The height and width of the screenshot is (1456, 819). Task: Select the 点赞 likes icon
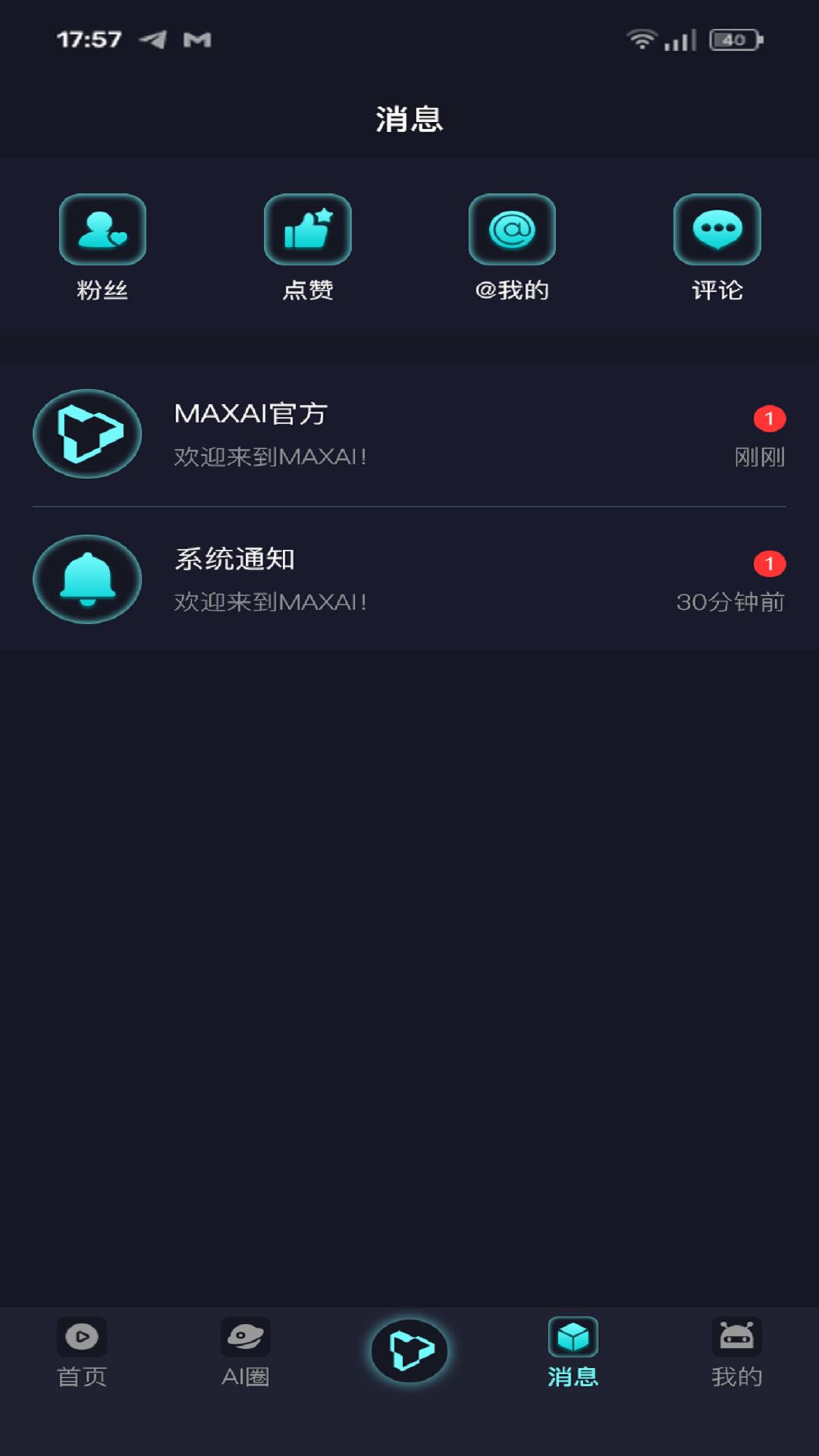pyautogui.click(x=308, y=230)
